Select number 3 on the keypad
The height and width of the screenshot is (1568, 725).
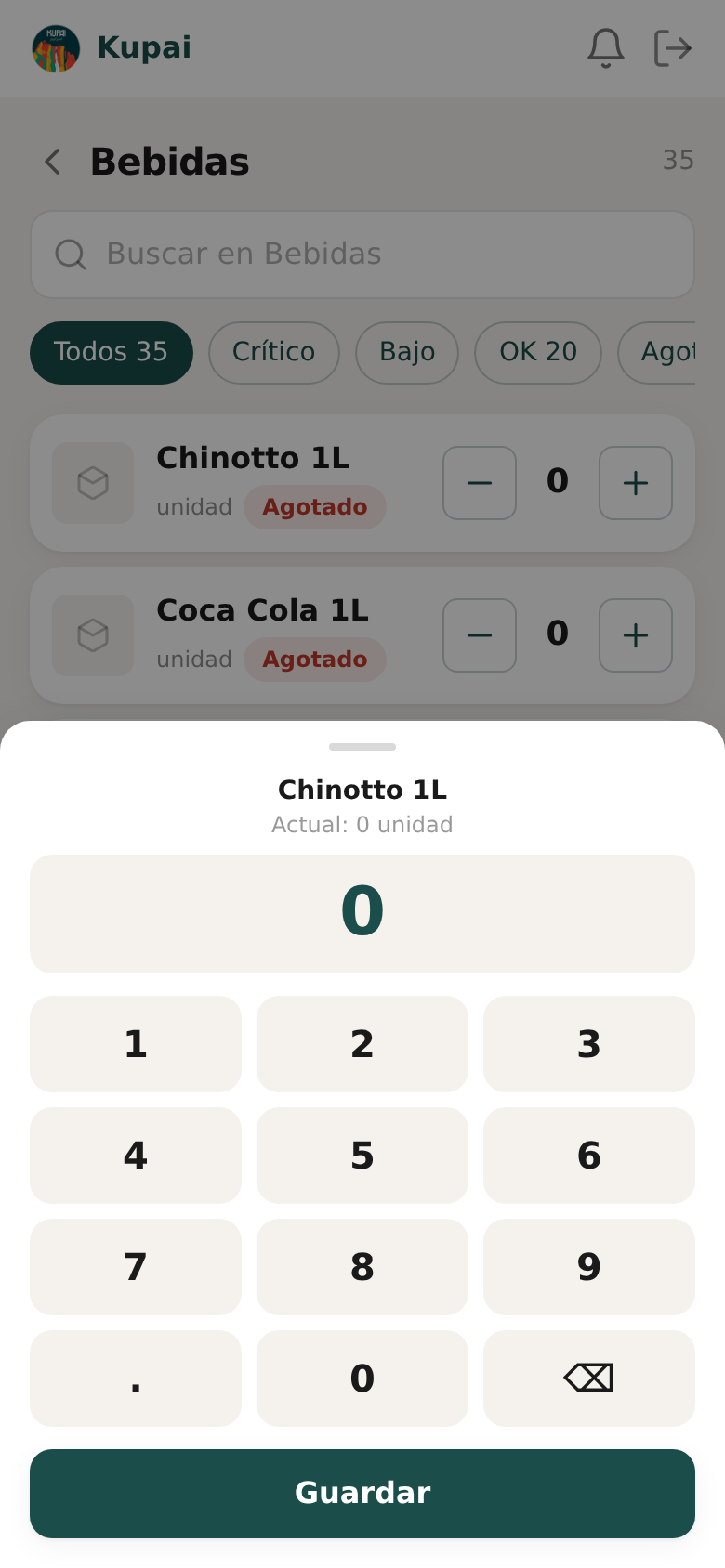pyautogui.click(x=589, y=1044)
